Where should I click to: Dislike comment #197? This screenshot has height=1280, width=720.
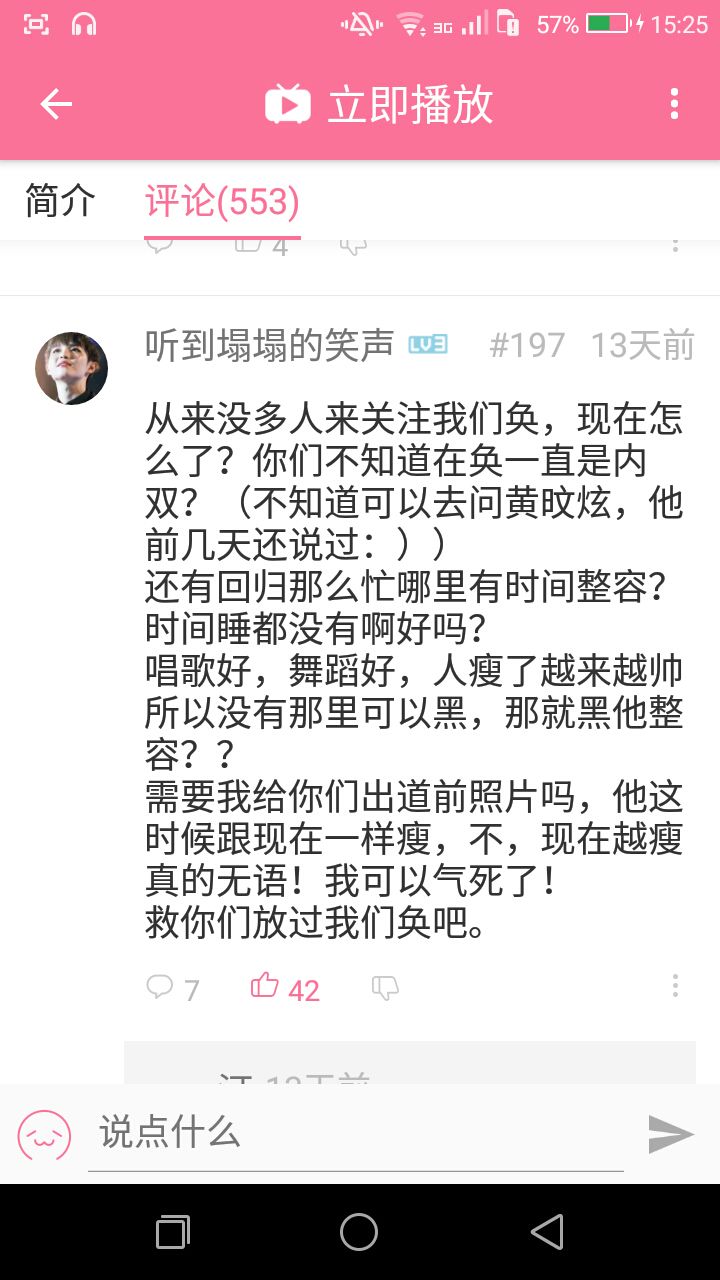(x=385, y=988)
